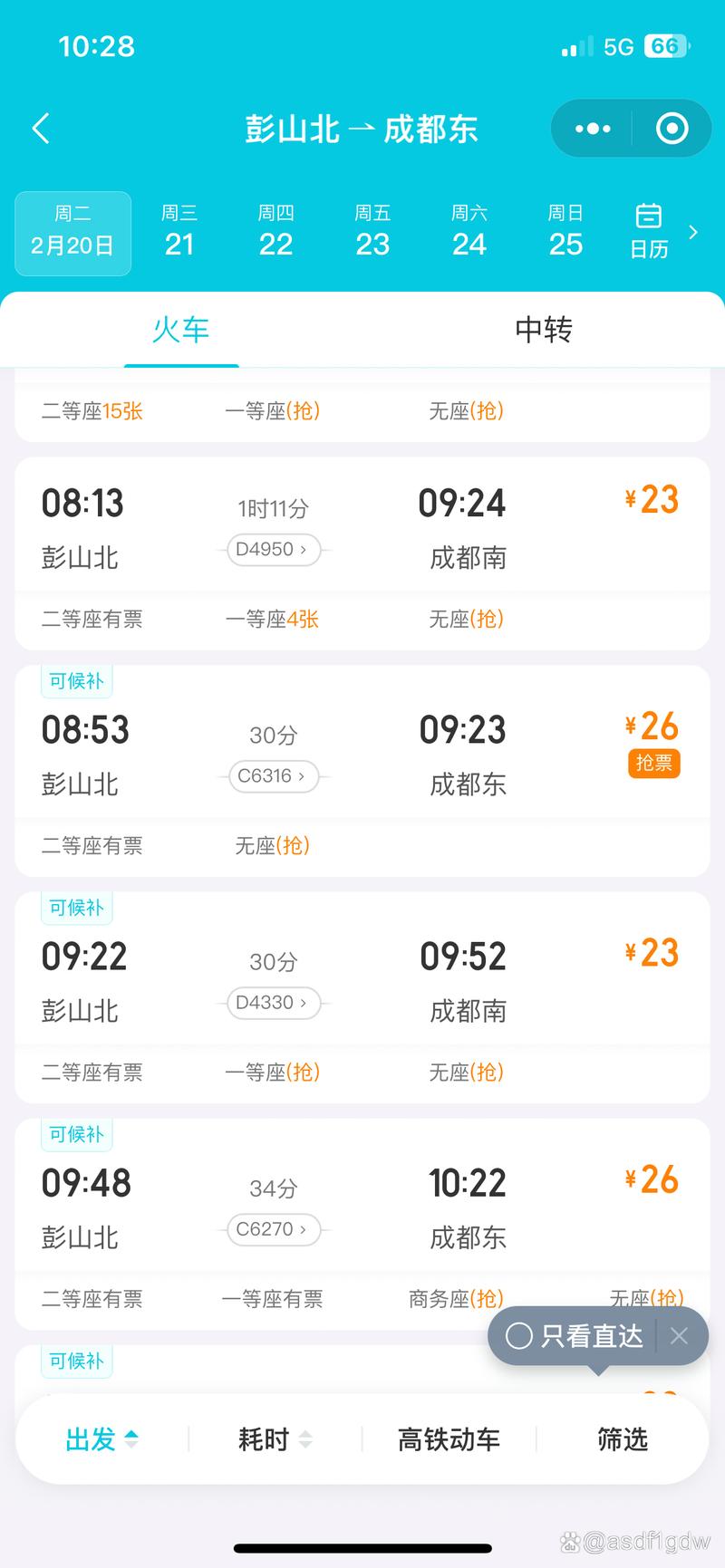
Task: Tap the mini-program close/capsule target icon
Action: pos(672,128)
